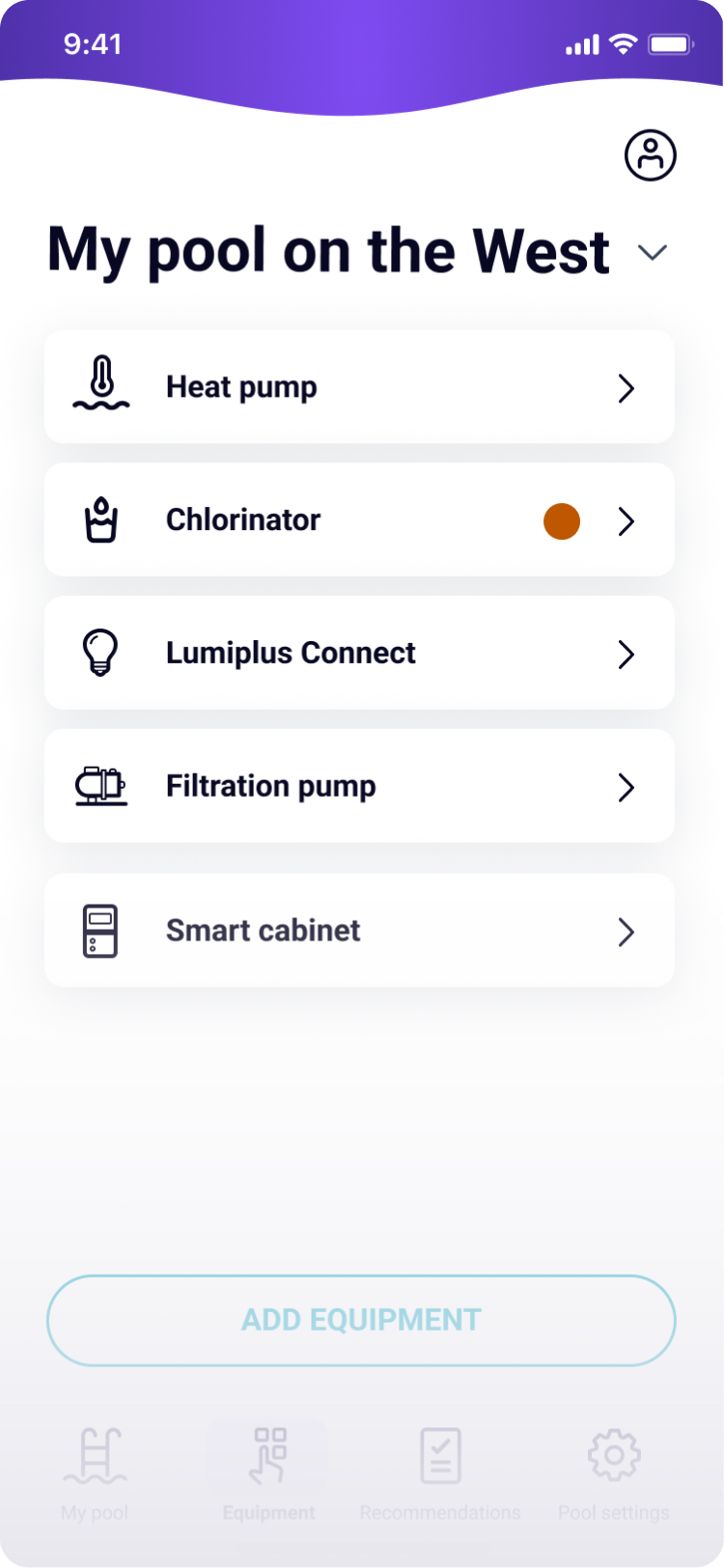724x1568 pixels.
Task: Click the orange alert dot on Chlorinator
Action: (x=561, y=520)
